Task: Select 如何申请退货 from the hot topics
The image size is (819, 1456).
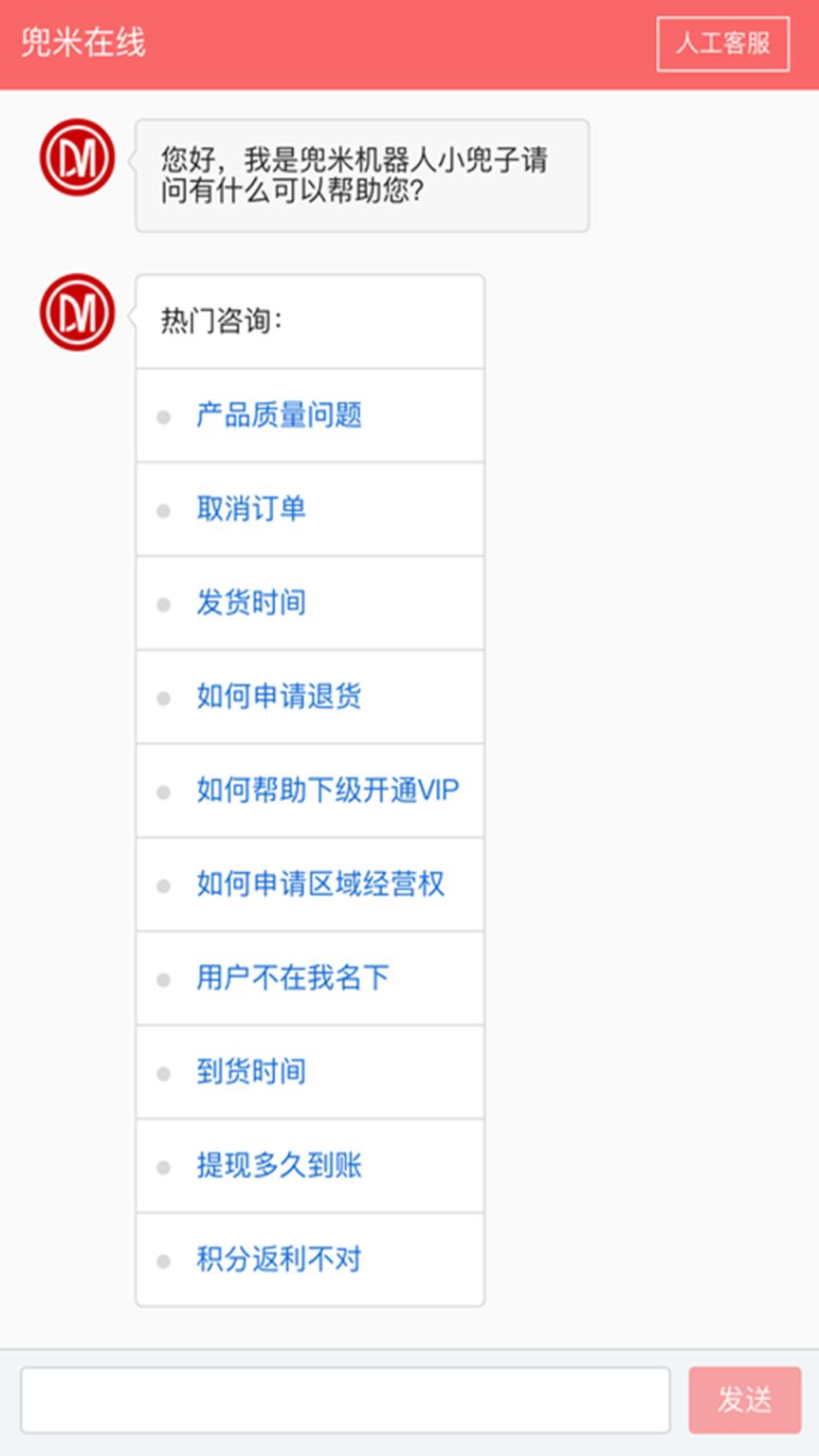Action: pyautogui.click(x=277, y=697)
